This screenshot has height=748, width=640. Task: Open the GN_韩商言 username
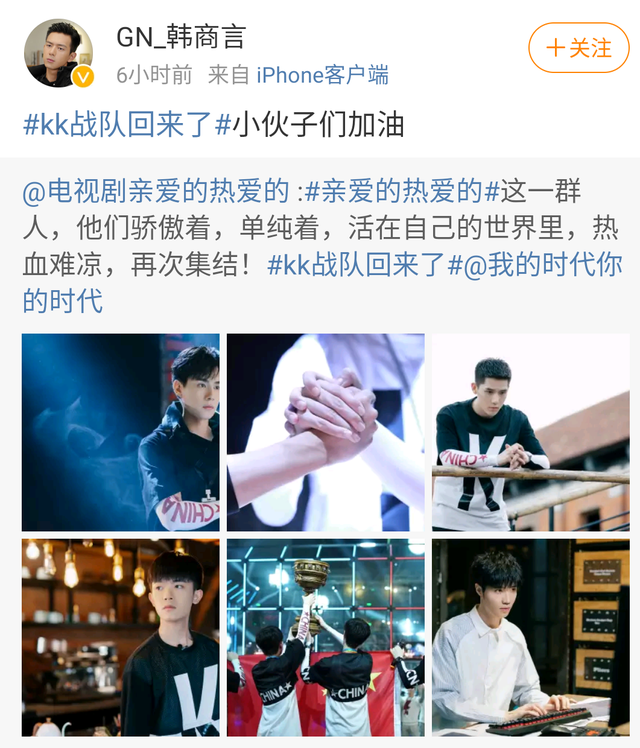pyautogui.click(x=180, y=36)
